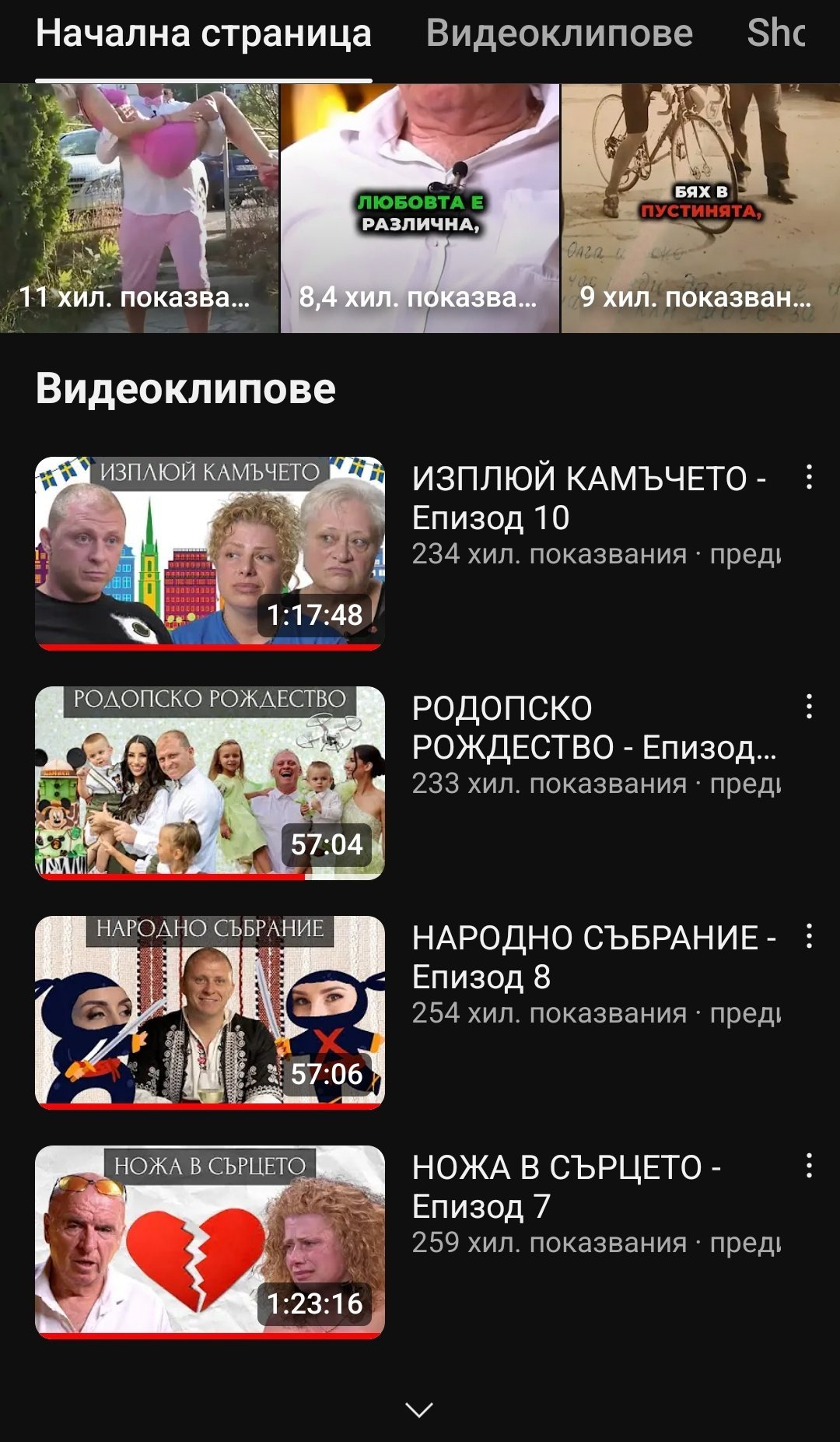This screenshot has height=1442, width=840.
Task: Play РОДОПСКО РОЖДЕСТВО episode video
Action: point(210,782)
